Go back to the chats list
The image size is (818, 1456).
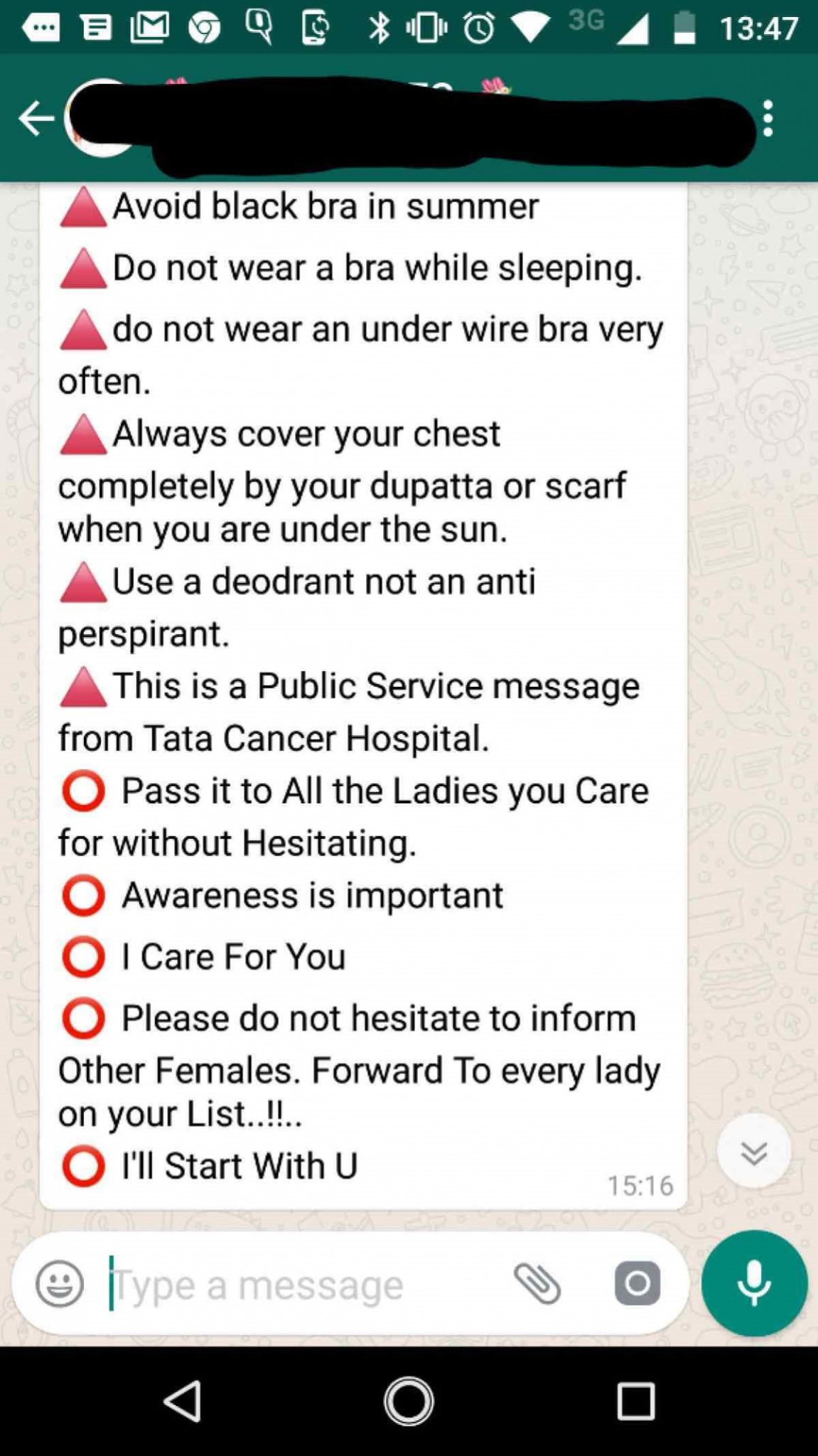[36, 118]
